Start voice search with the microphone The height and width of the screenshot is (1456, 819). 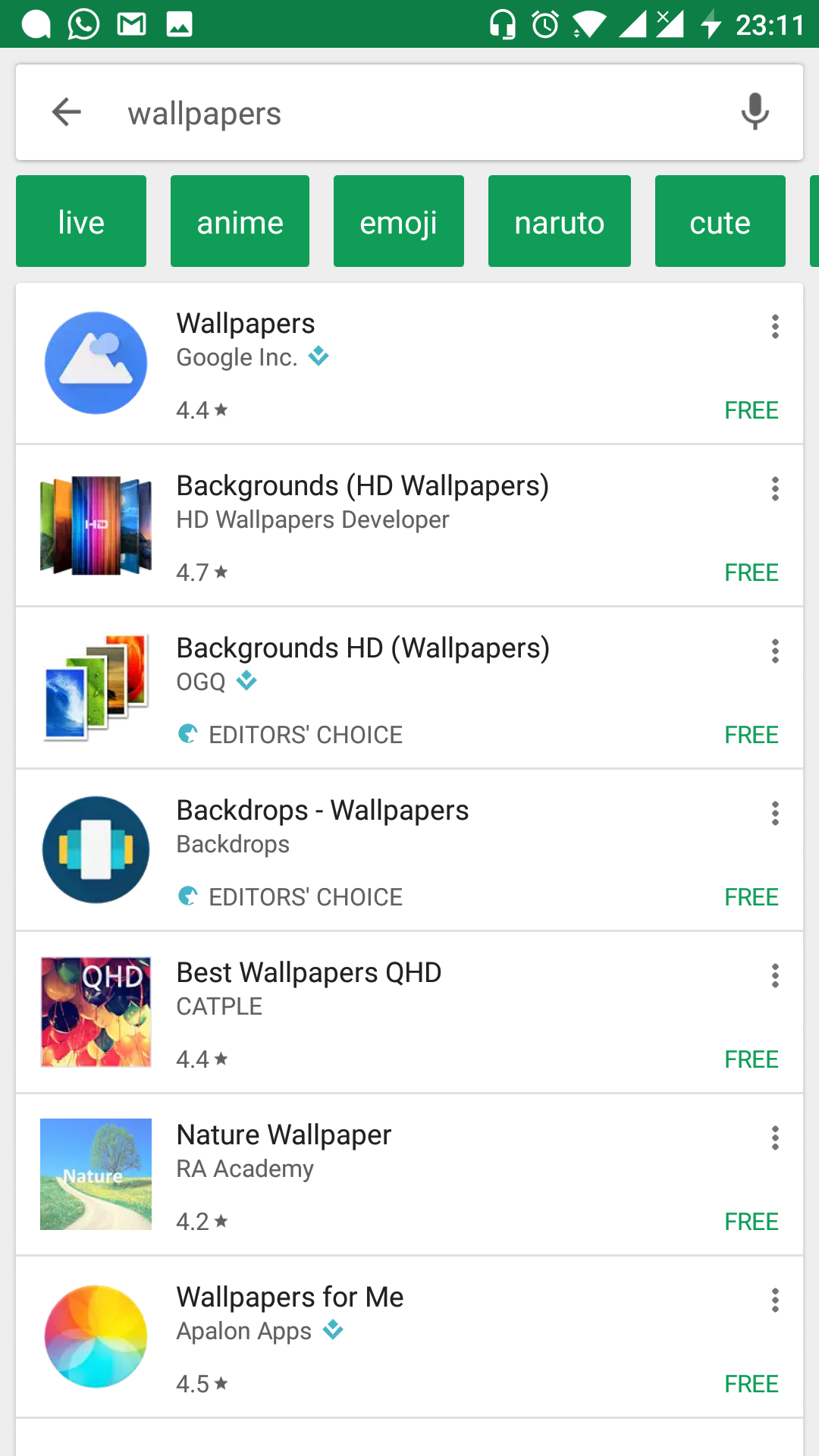[755, 112]
